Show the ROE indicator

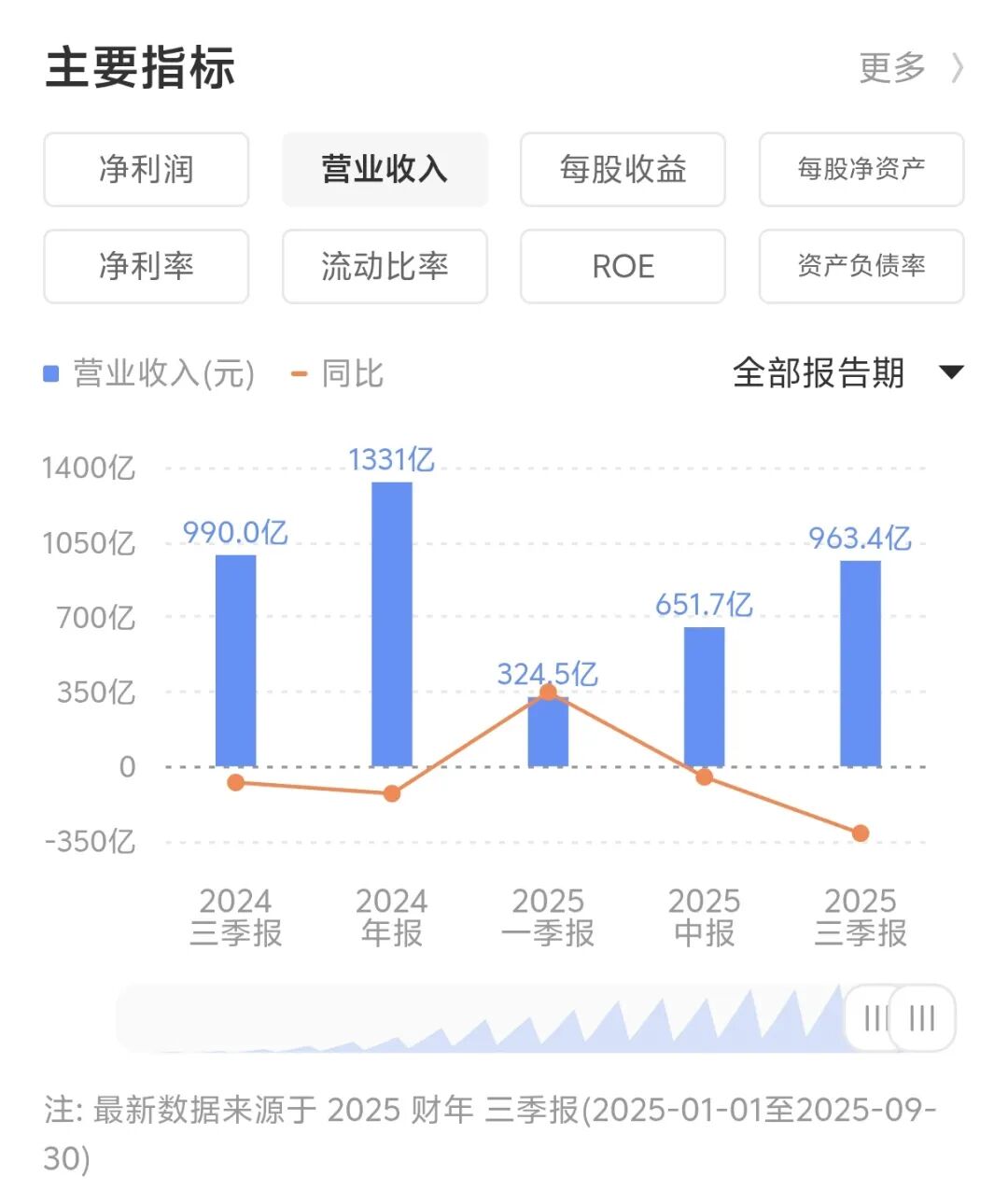(623, 267)
